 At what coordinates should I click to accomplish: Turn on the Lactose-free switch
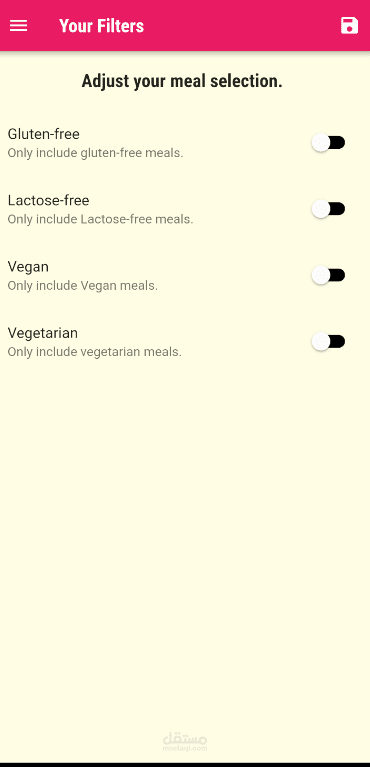pyautogui.click(x=328, y=209)
